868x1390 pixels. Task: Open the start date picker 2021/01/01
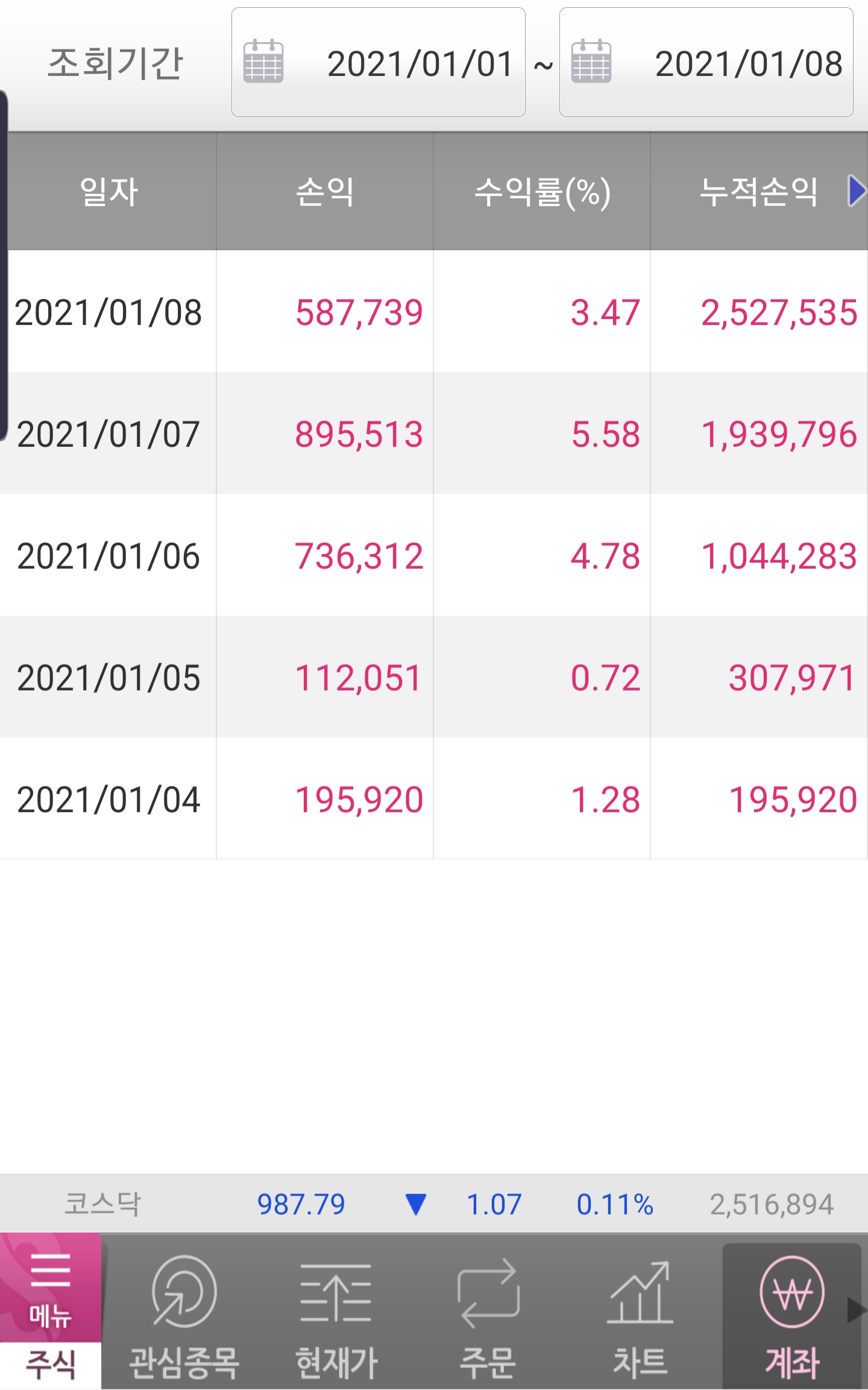point(378,62)
